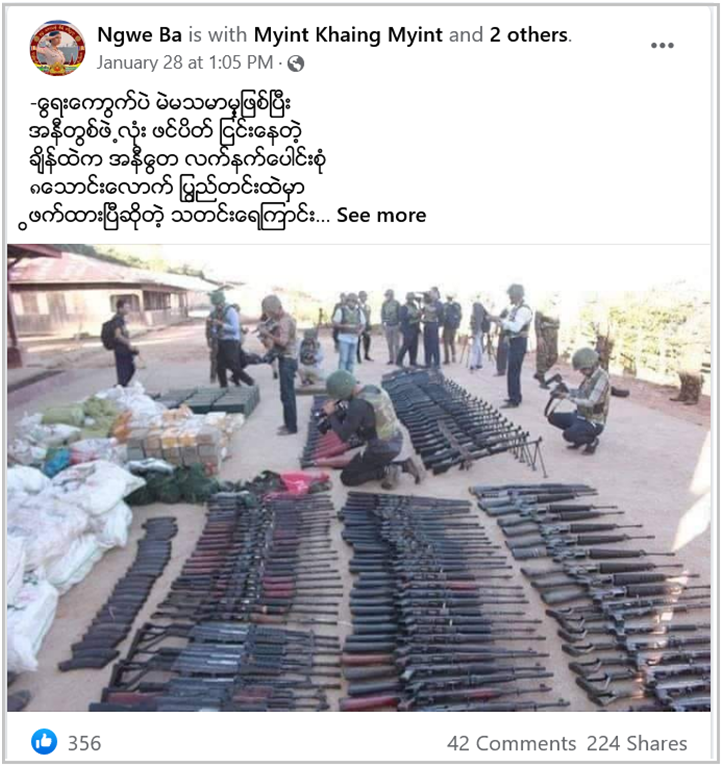The width and height of the screenshot is (723, 767).
Task: Open the post's three-dot options menu
Action: (662, 45)
